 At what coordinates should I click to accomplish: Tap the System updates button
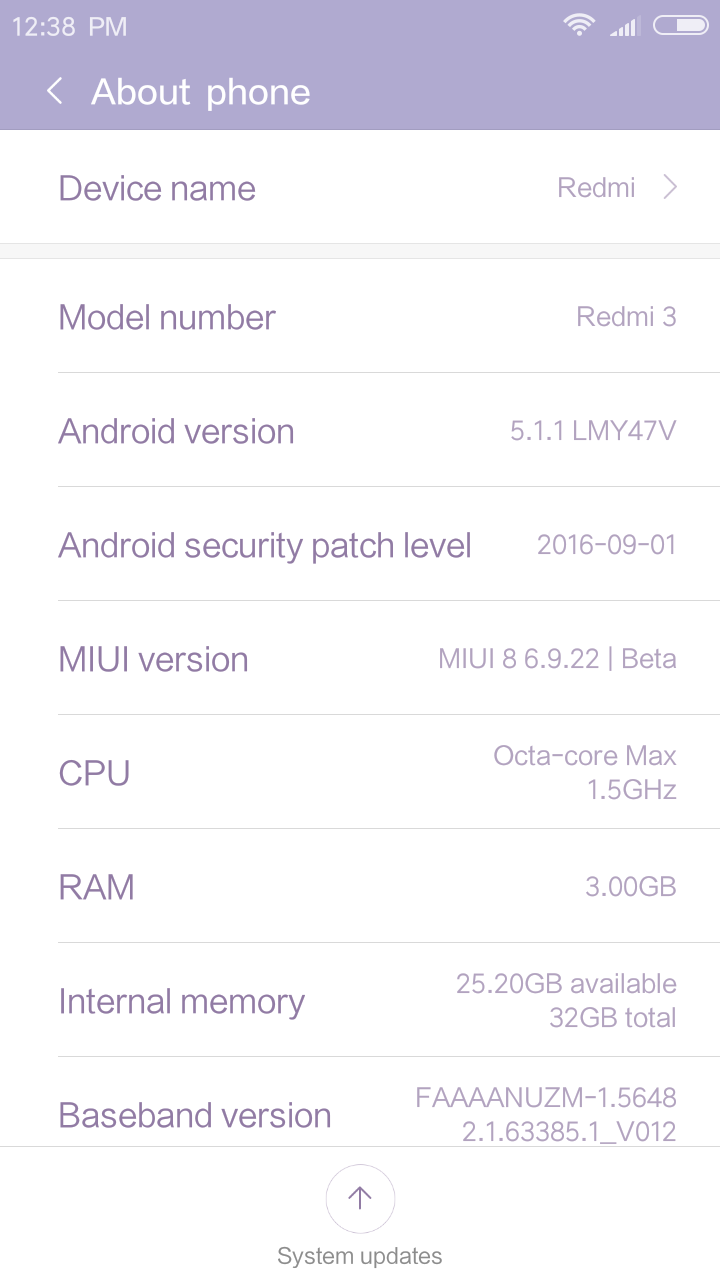click(360, 1198)
